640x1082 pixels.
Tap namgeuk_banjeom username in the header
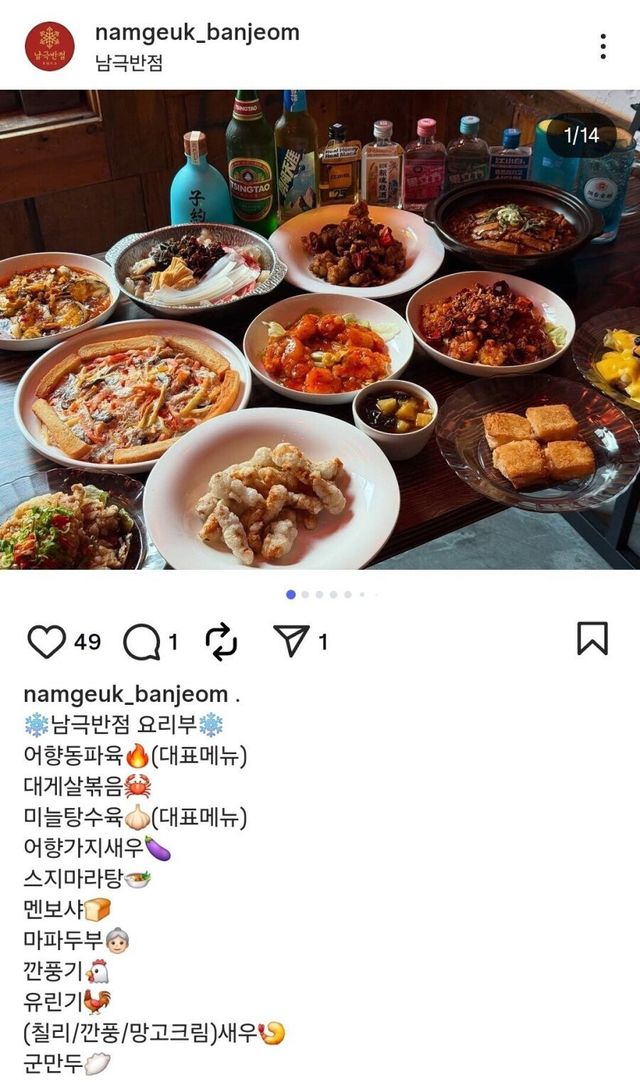pyautogui.click(x=197, y=32)
